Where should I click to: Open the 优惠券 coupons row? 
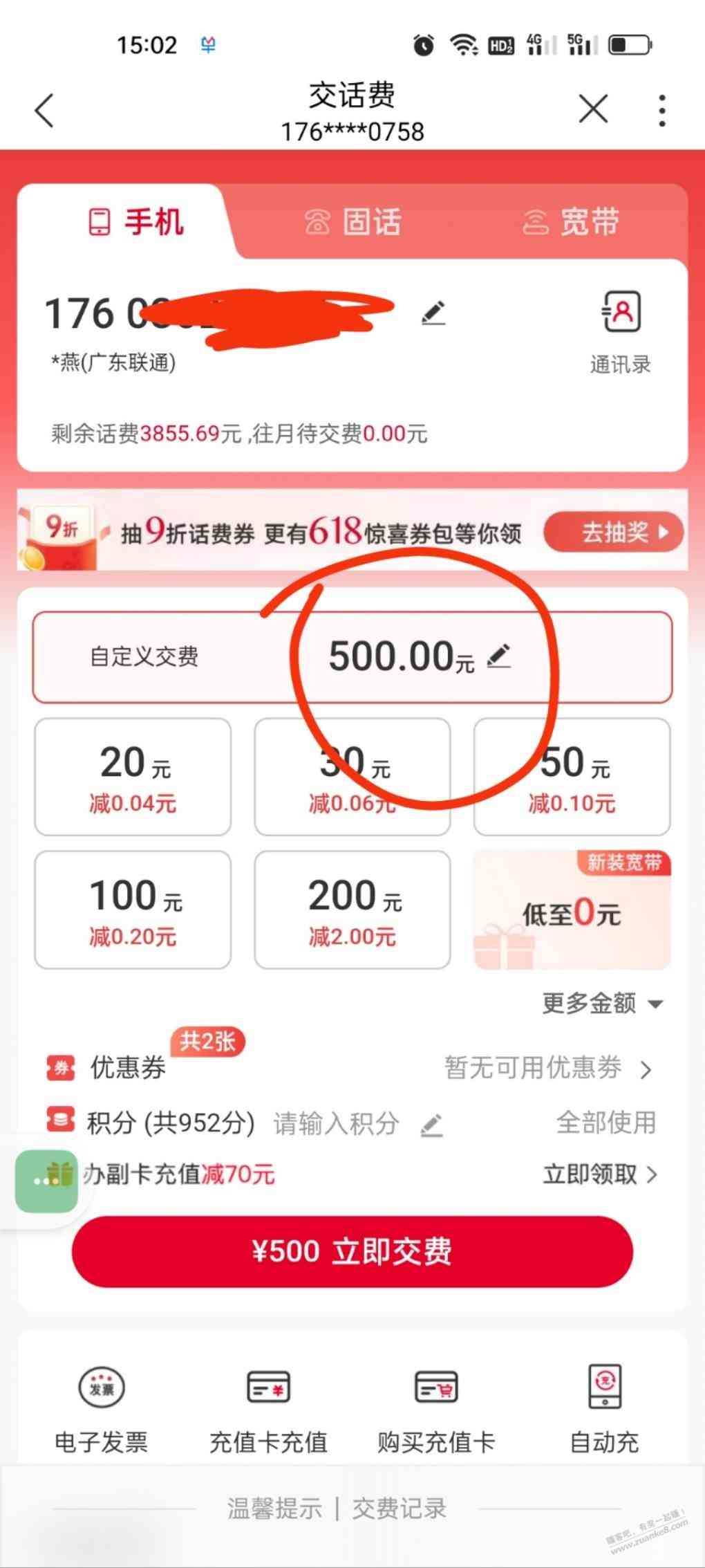pos(351,1069)
